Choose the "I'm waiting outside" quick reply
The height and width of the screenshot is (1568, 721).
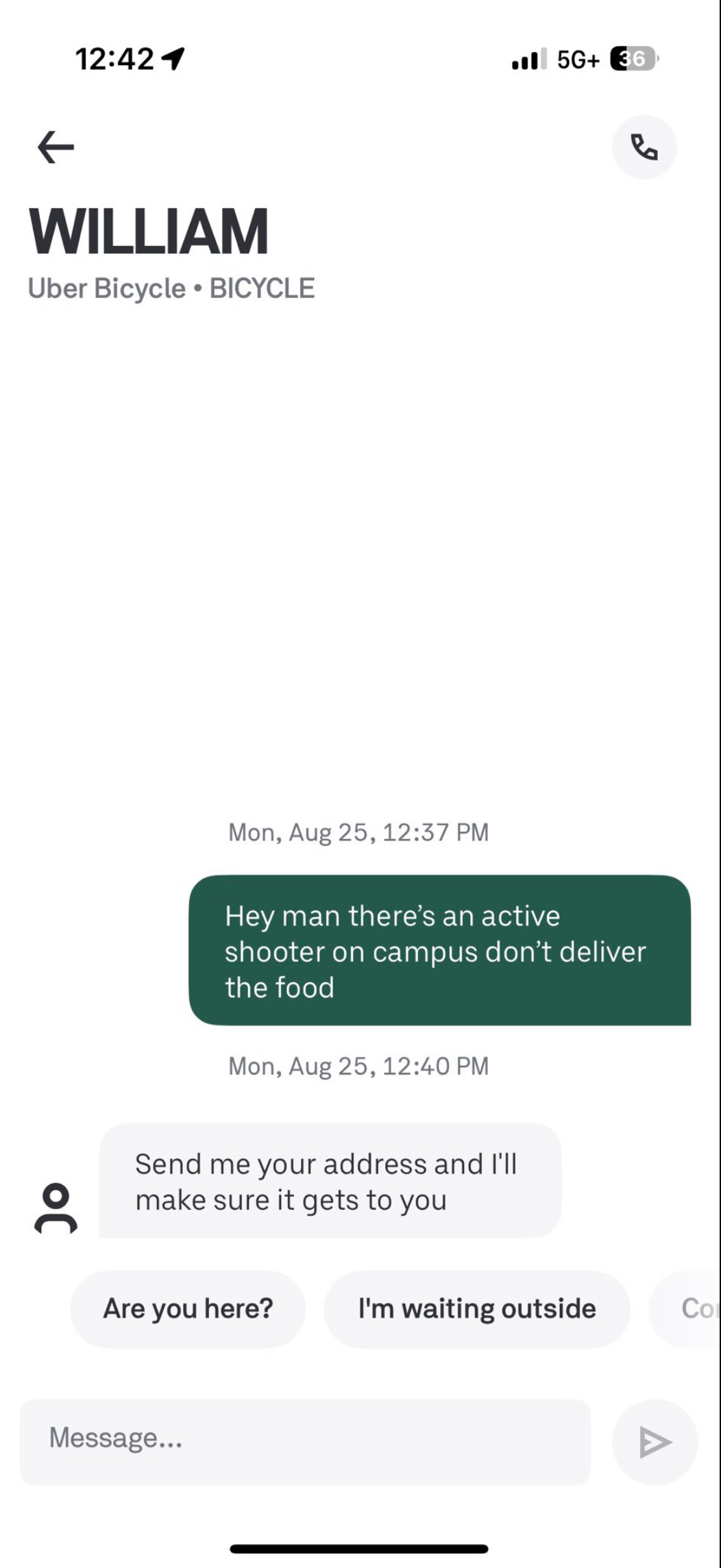coord(476,1308)
